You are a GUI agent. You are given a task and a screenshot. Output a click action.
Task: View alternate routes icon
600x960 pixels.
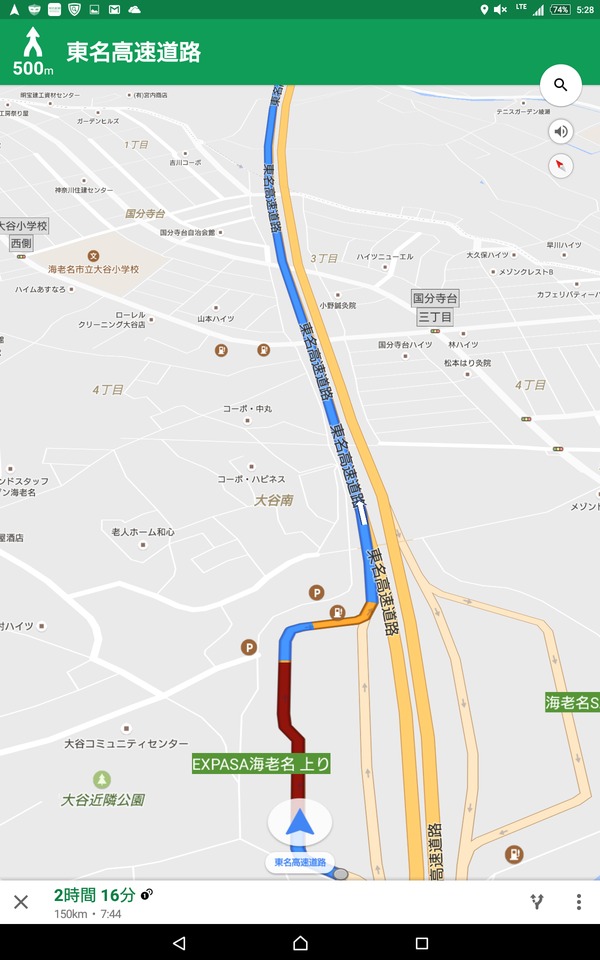tap(537, 901)
